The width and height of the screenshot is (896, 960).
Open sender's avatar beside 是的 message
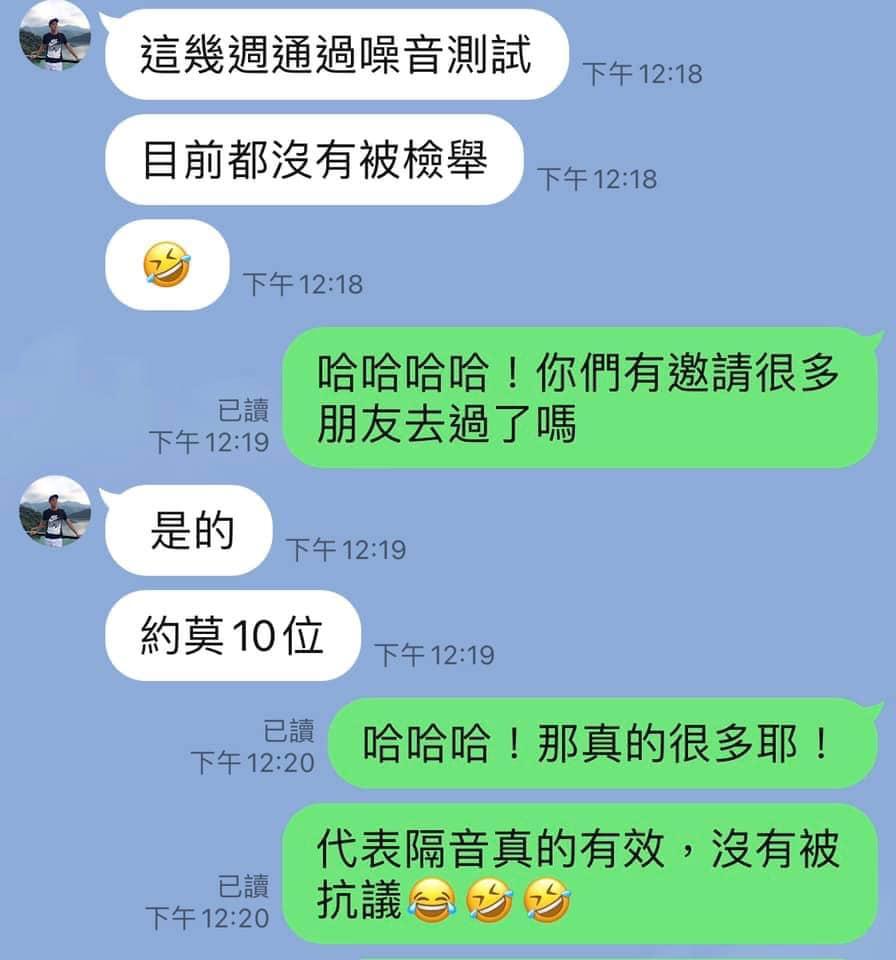point(55,511)
